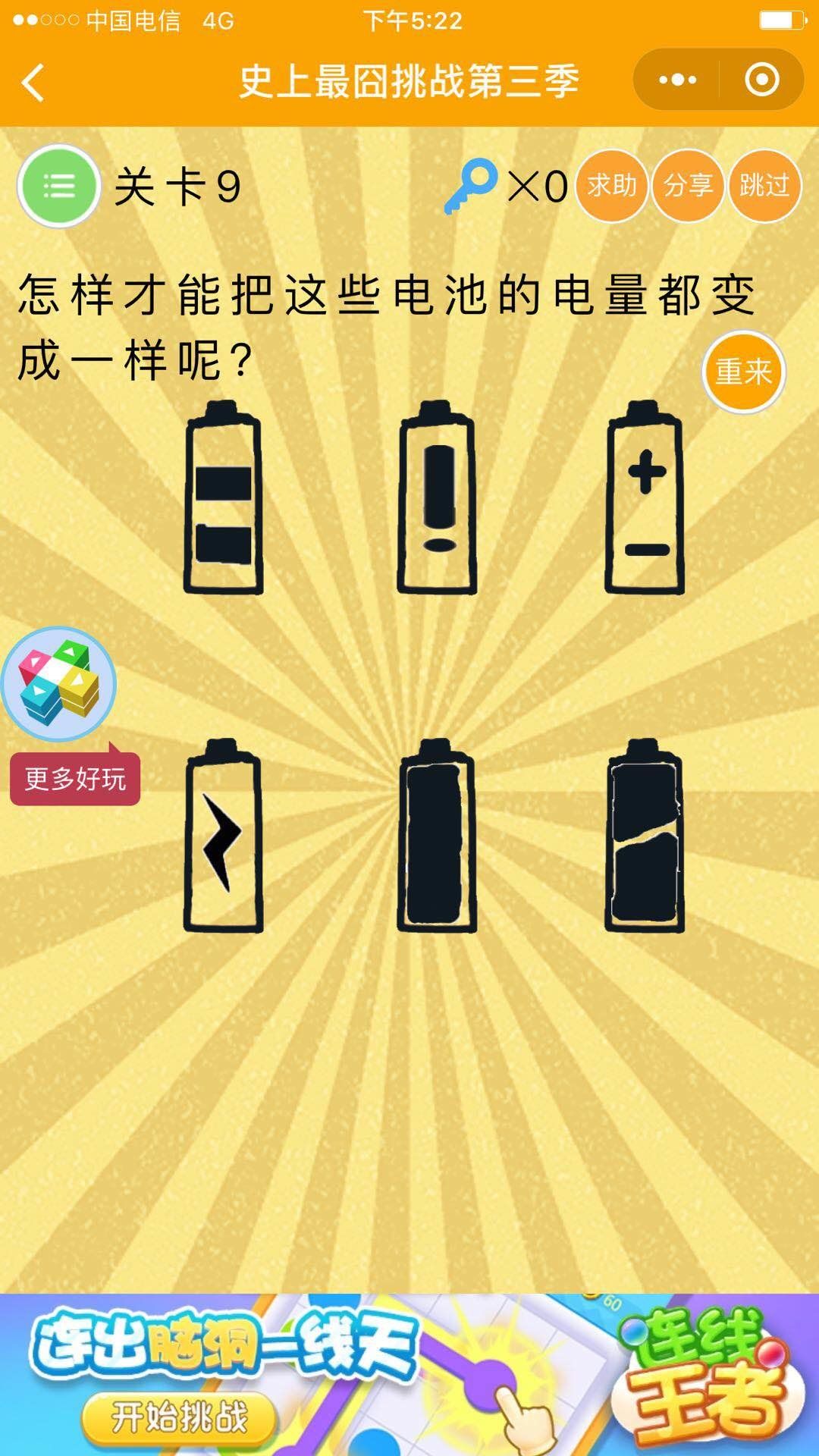Restart the puzzle with 重来
Screen dimensions: 819x1456
[x=743, y=372]
